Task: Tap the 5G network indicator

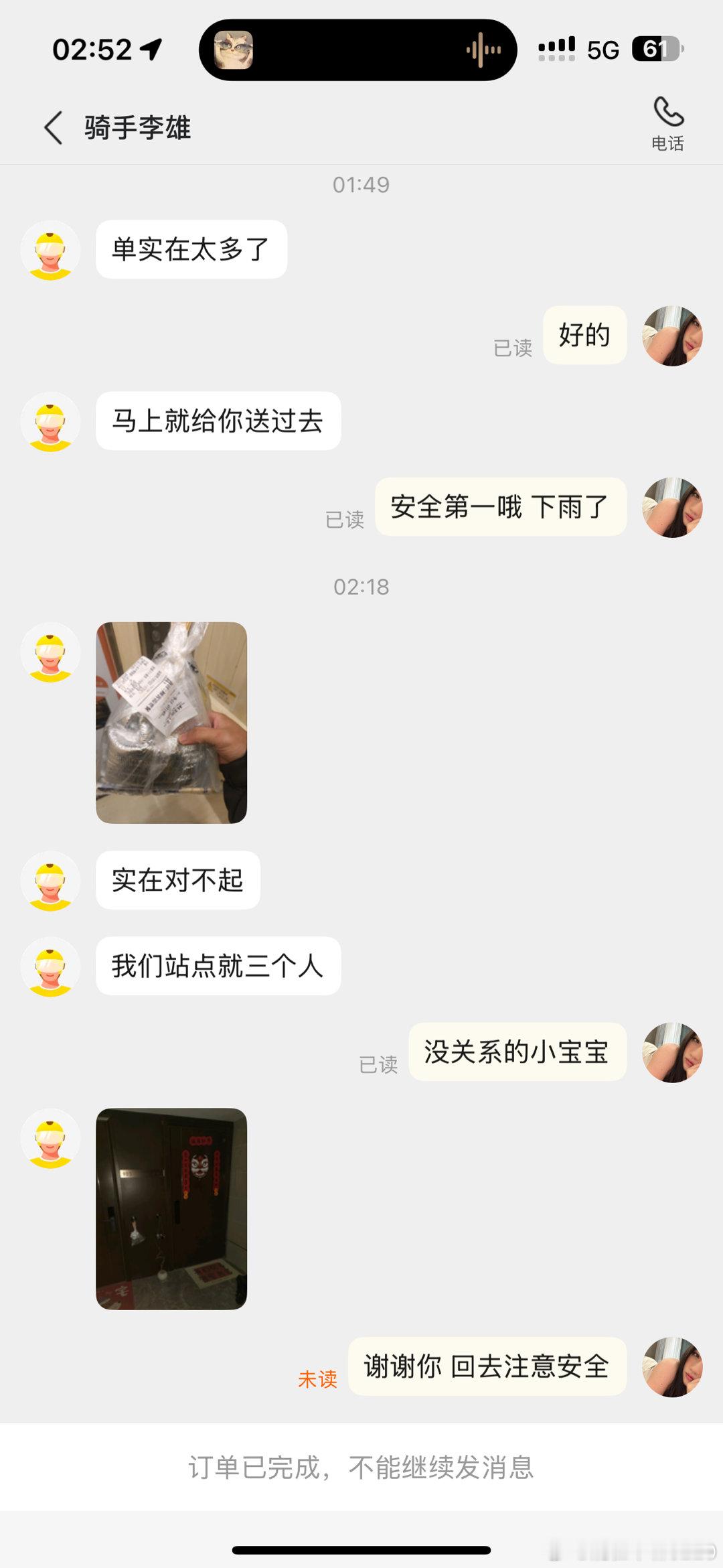Action: pos(603,48)
